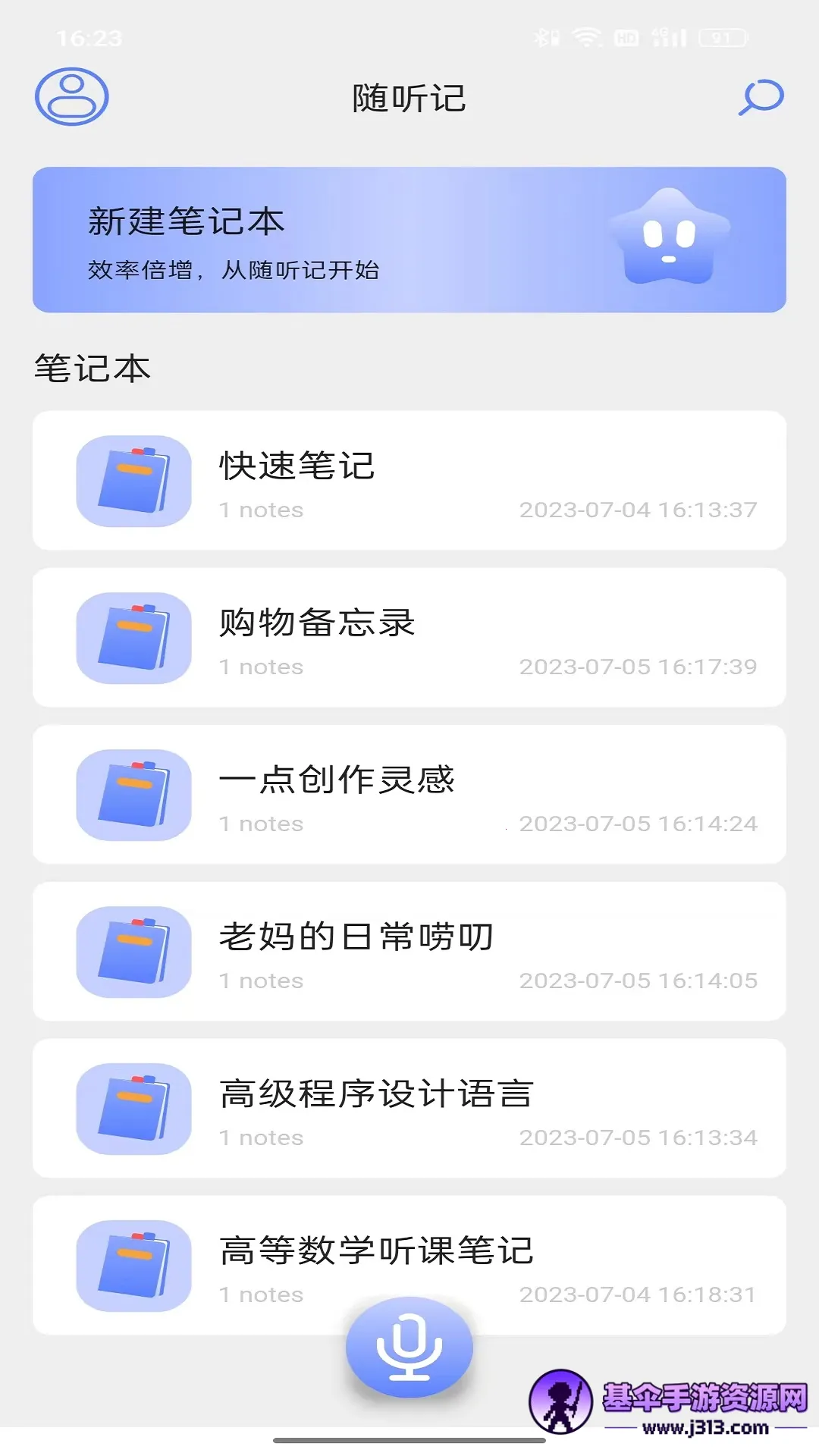Screen dimensions: 819x1456
Task: Tap the search magnifier icon
Action: pyautogui.click(x=761, y=97)
